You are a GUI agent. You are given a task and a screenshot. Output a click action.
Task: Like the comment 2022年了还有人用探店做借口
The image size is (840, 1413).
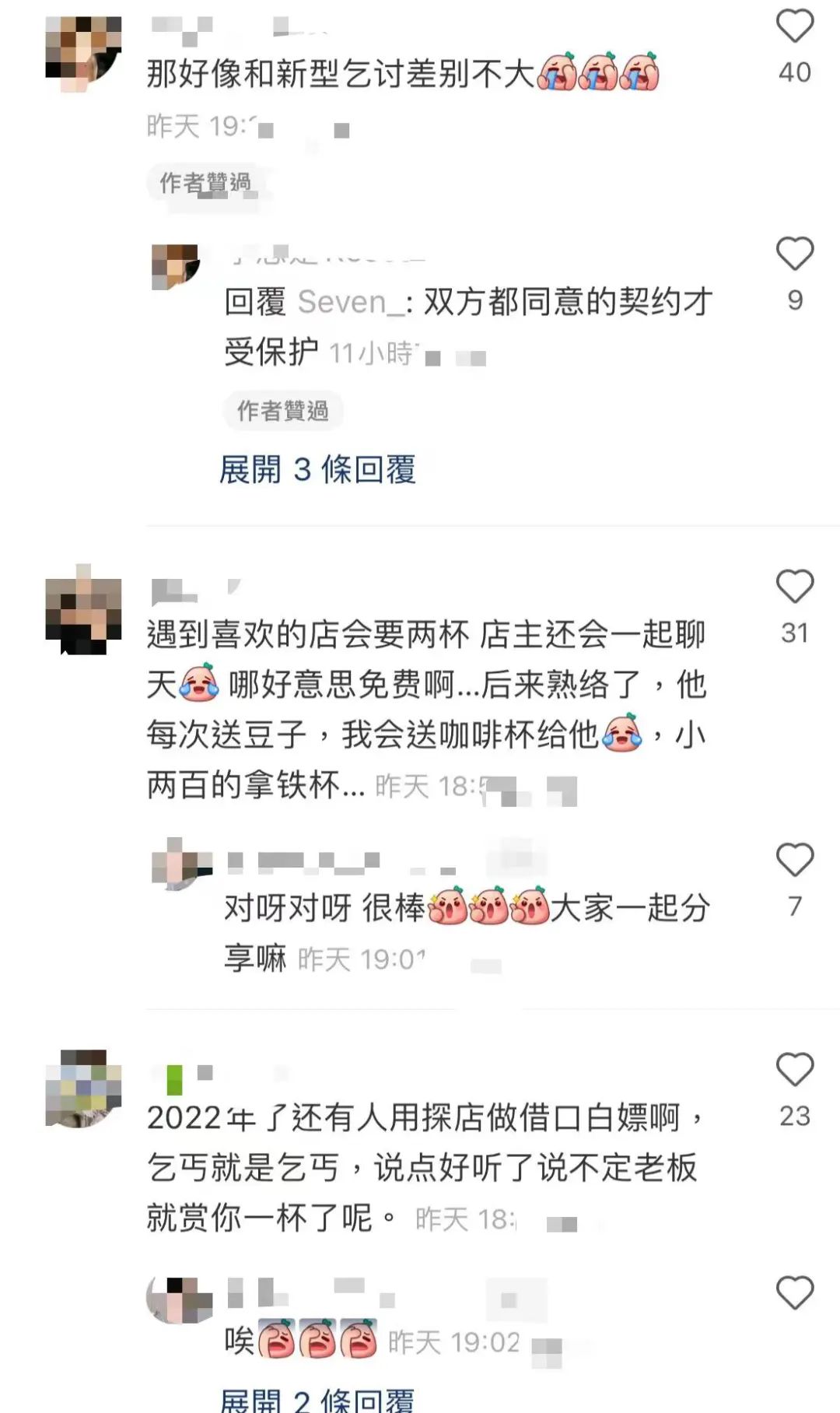pyautogui.click(x=794, y=1070)
